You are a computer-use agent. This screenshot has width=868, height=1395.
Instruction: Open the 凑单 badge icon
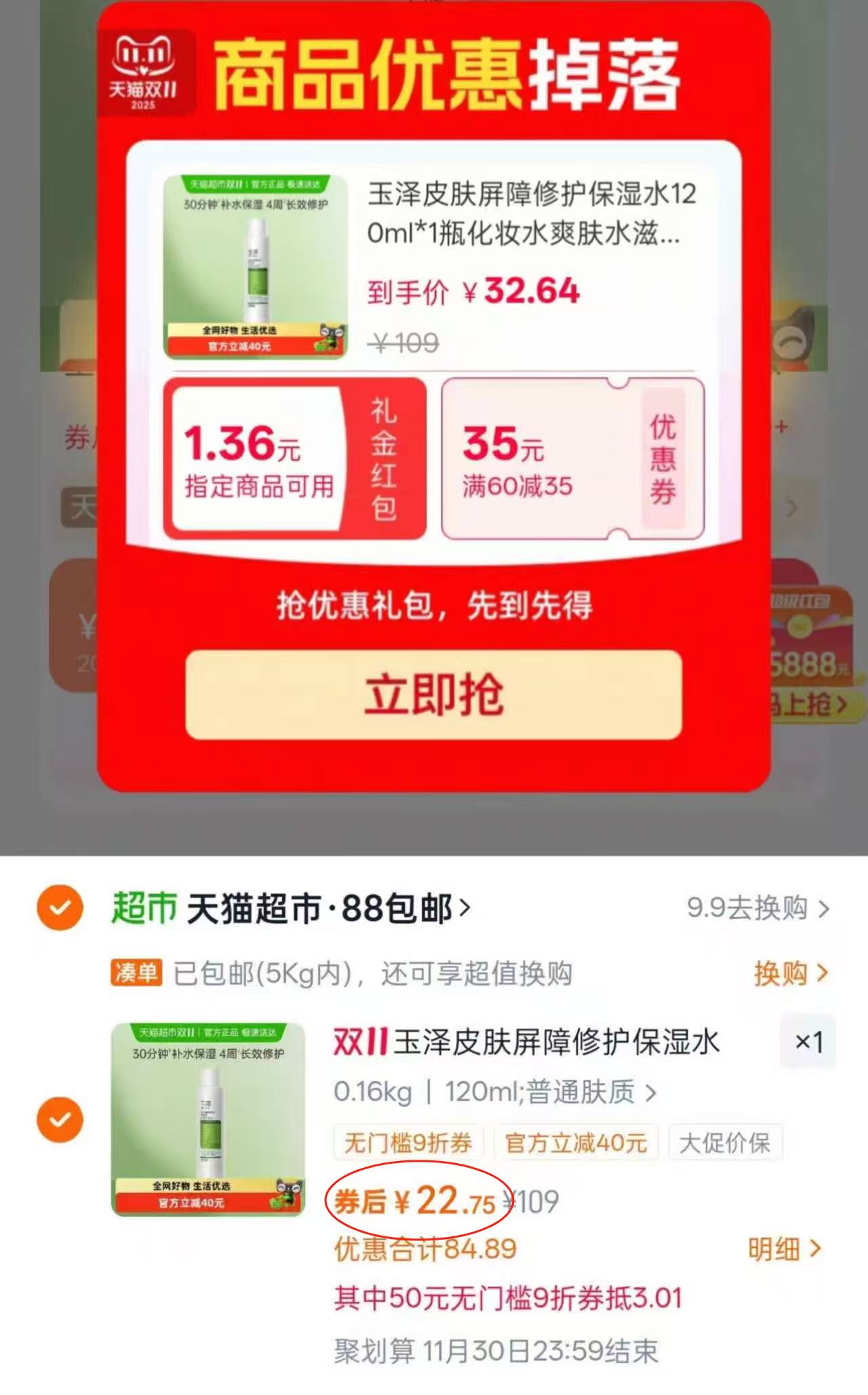tap(136, 973)
